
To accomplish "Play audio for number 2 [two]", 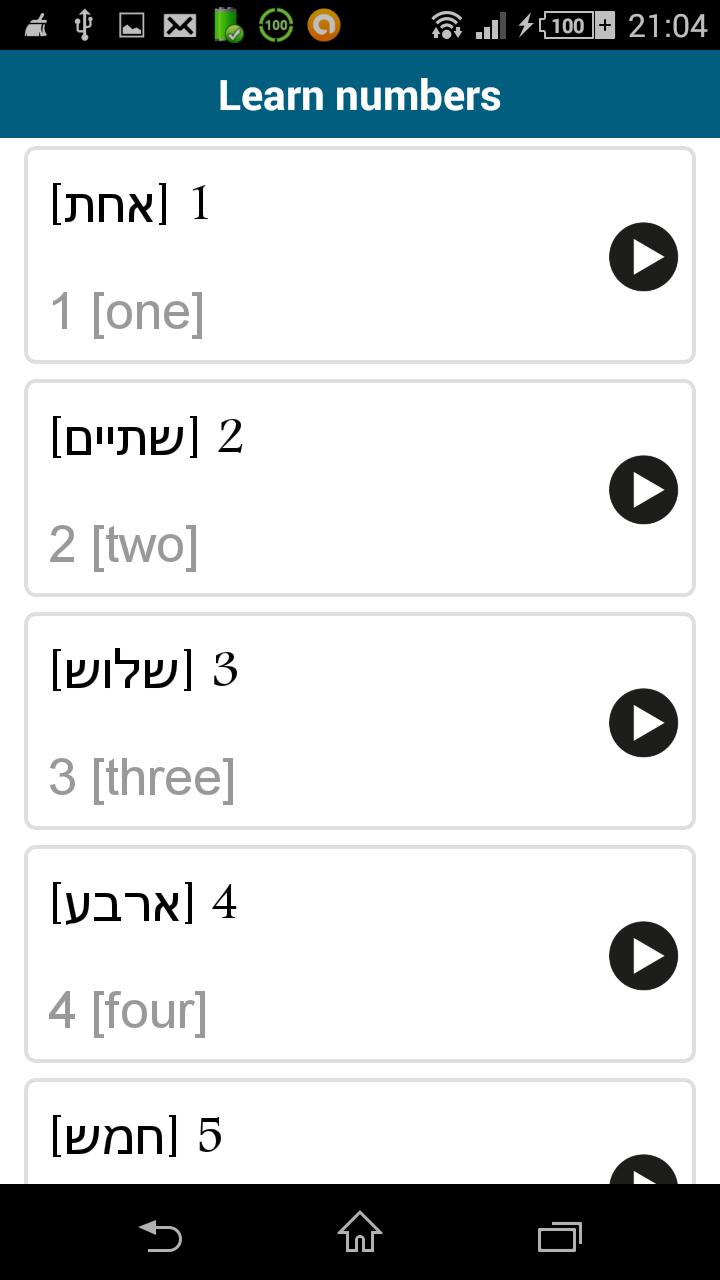I will pyautogui.click(x=644, y=490).
